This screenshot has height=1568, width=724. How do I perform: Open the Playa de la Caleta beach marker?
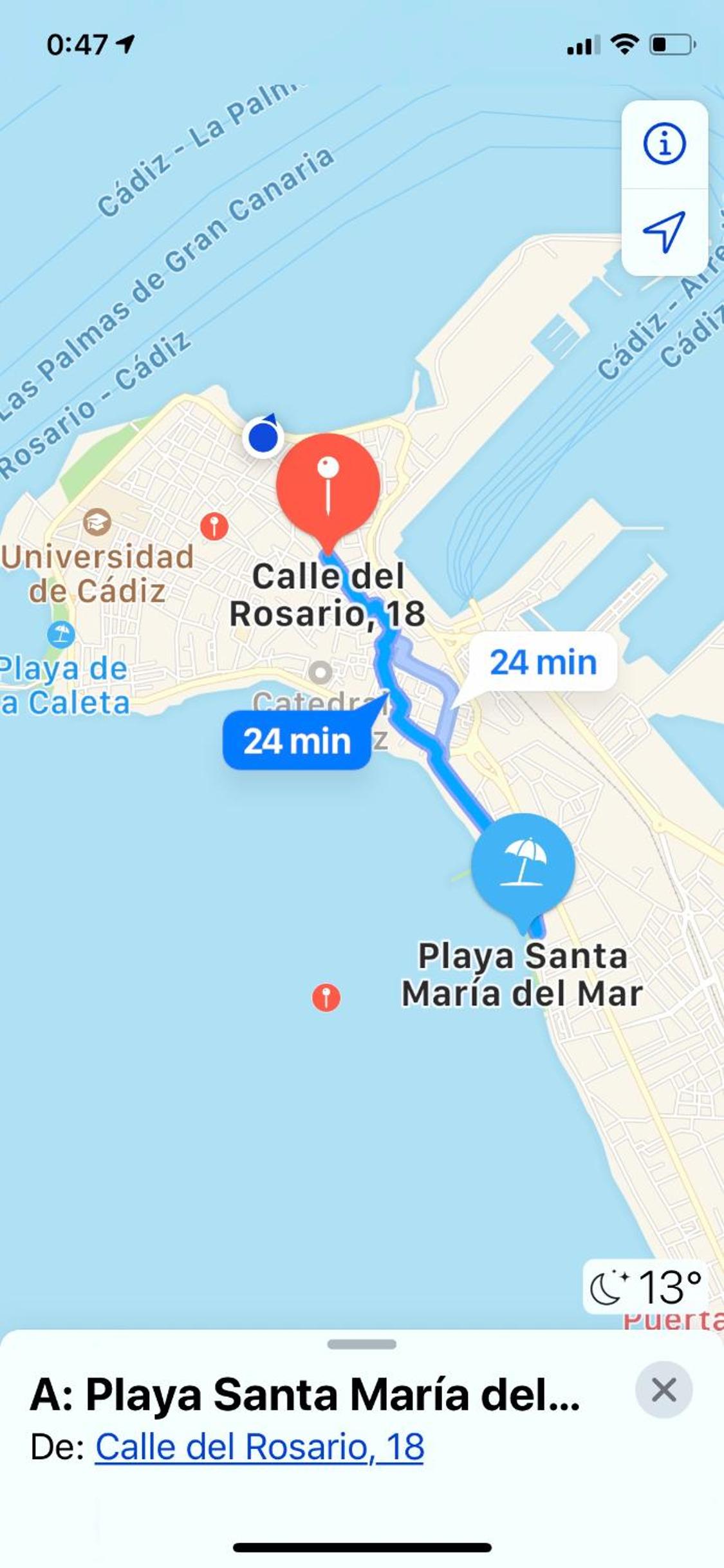(x=61, y=635)
